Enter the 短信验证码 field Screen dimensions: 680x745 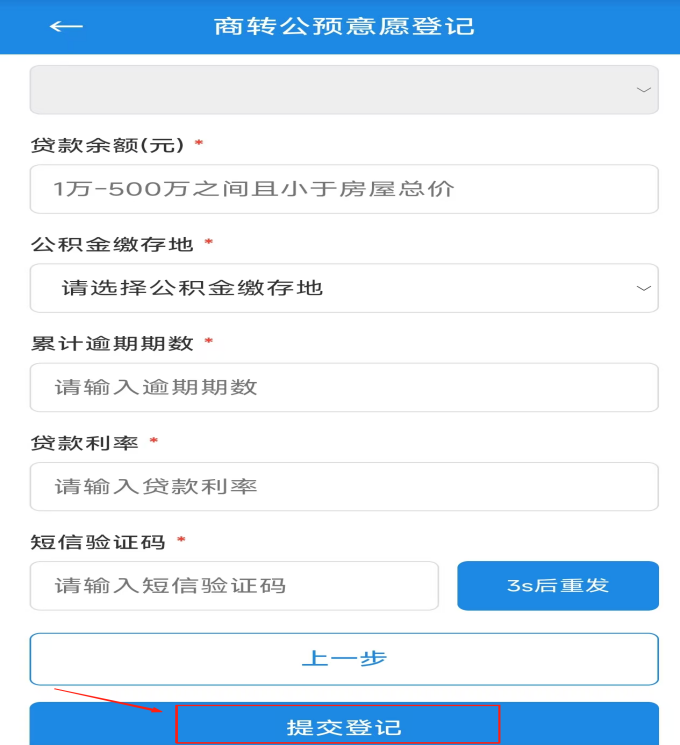(x=234, y=585)
